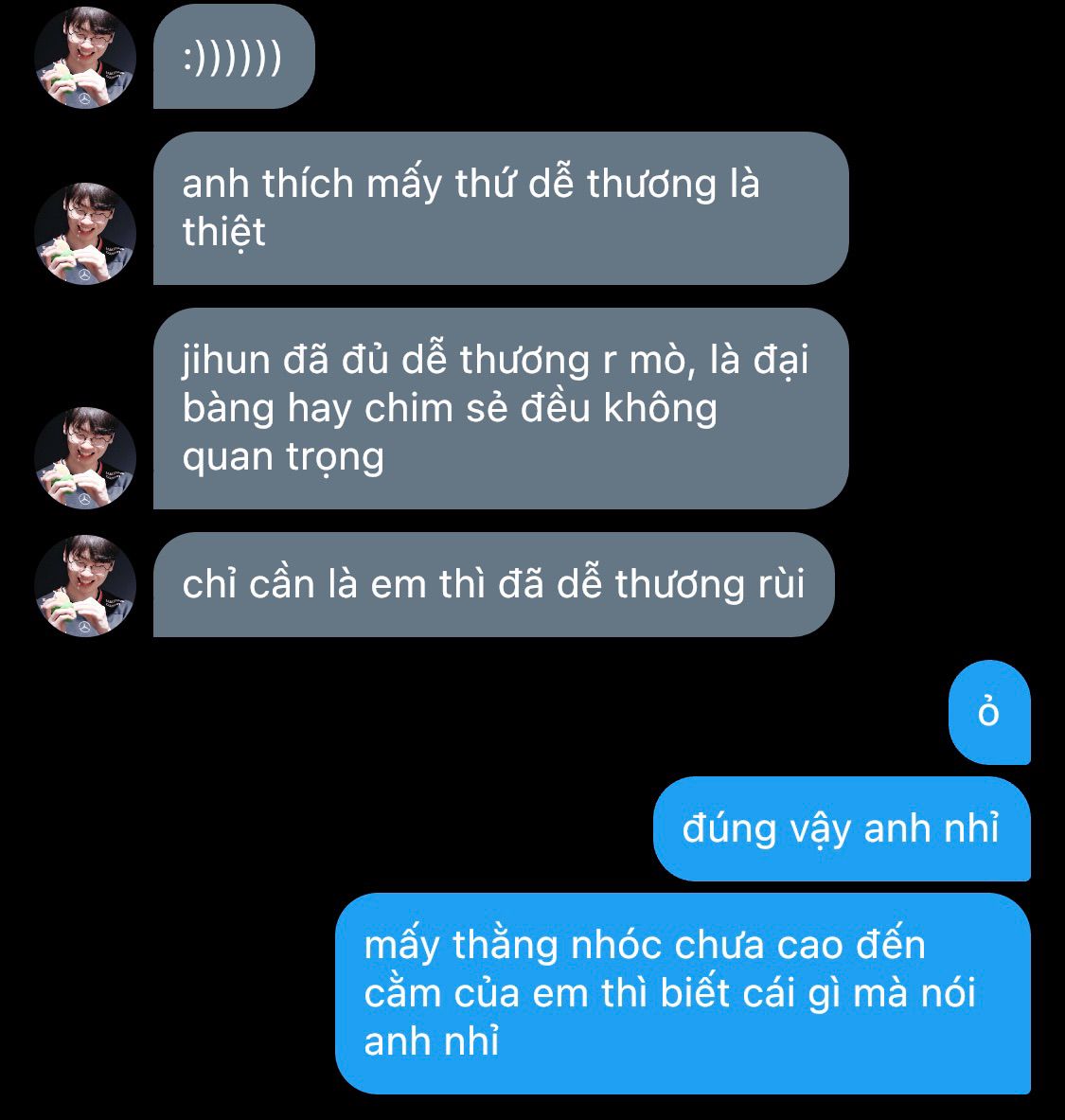Image resolution: width=1065 pixels, height=1120 pixels.
Task: Tap the "đúng vậy anh nhỉ" message bubble
Action: point(841,828)
